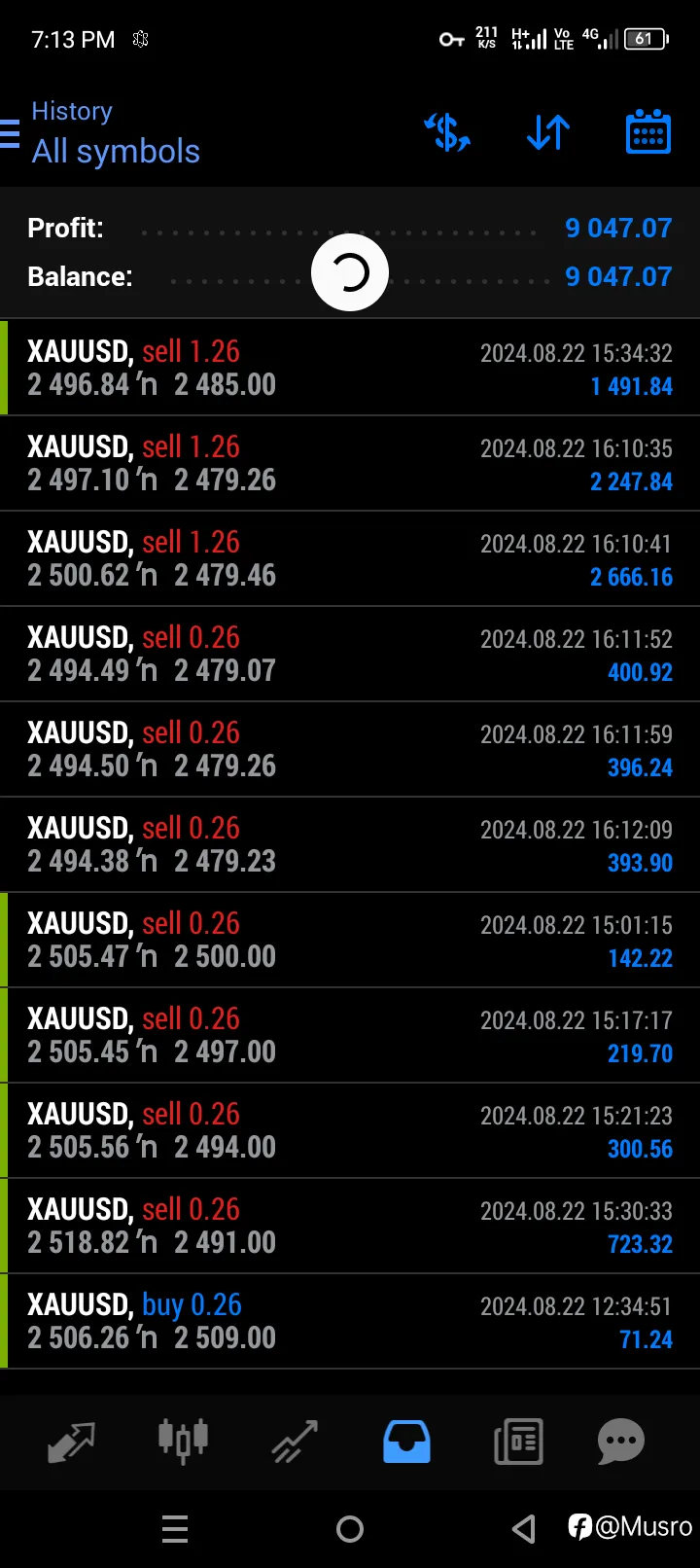Open the side drawer menu
Image resolution: width=700 pixels, height=1568 pixels.
(10, 133)
